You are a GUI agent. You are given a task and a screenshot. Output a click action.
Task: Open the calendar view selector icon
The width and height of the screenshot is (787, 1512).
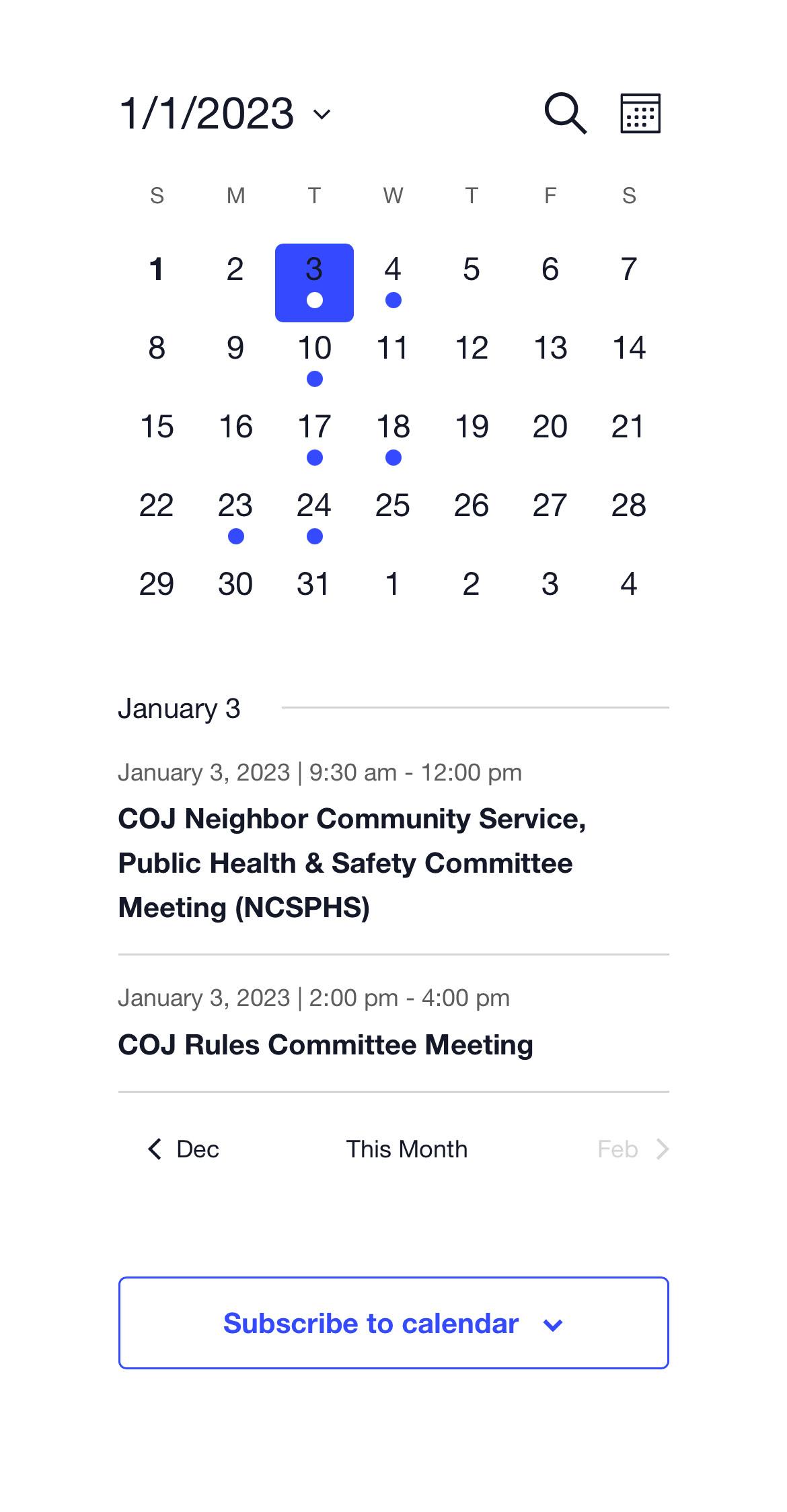point(640,113)
